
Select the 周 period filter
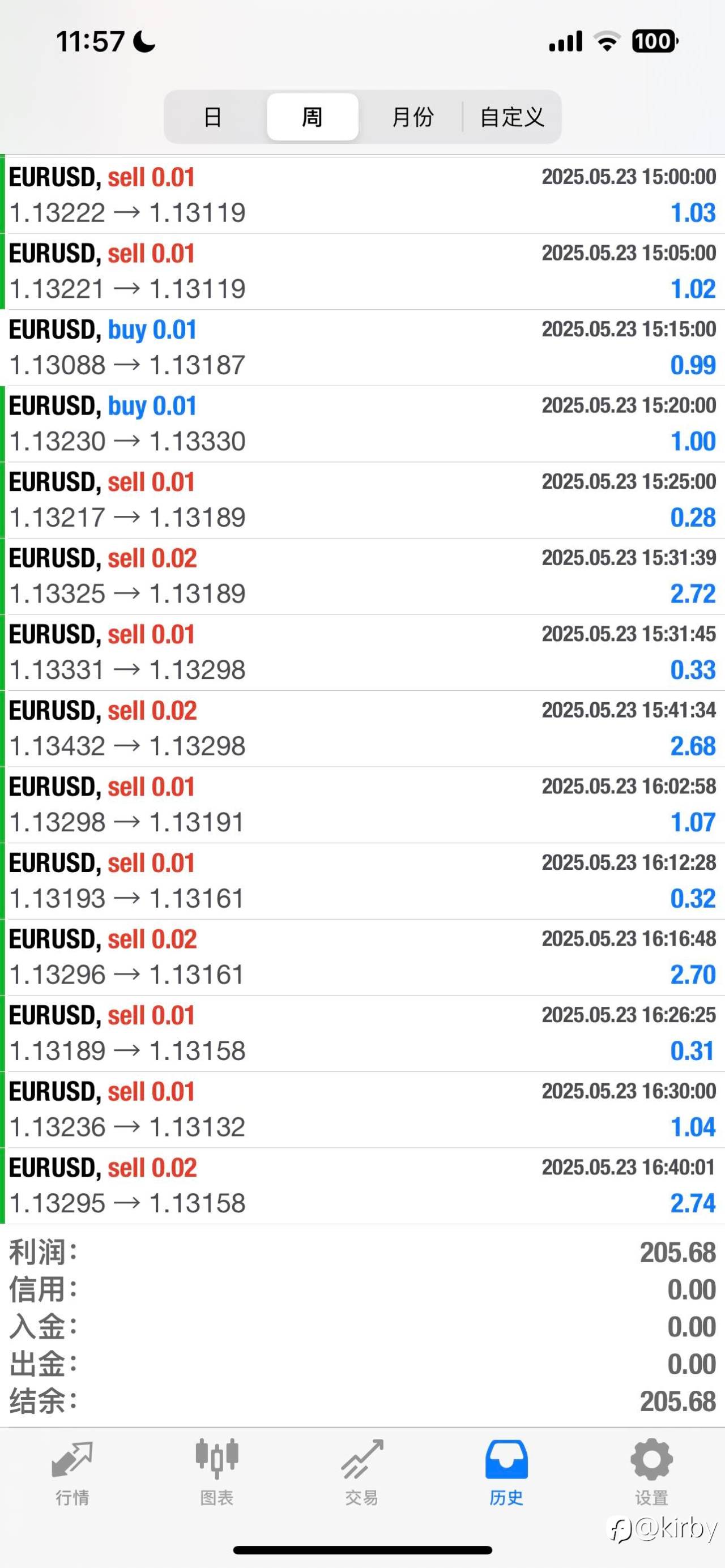[312, 117]
